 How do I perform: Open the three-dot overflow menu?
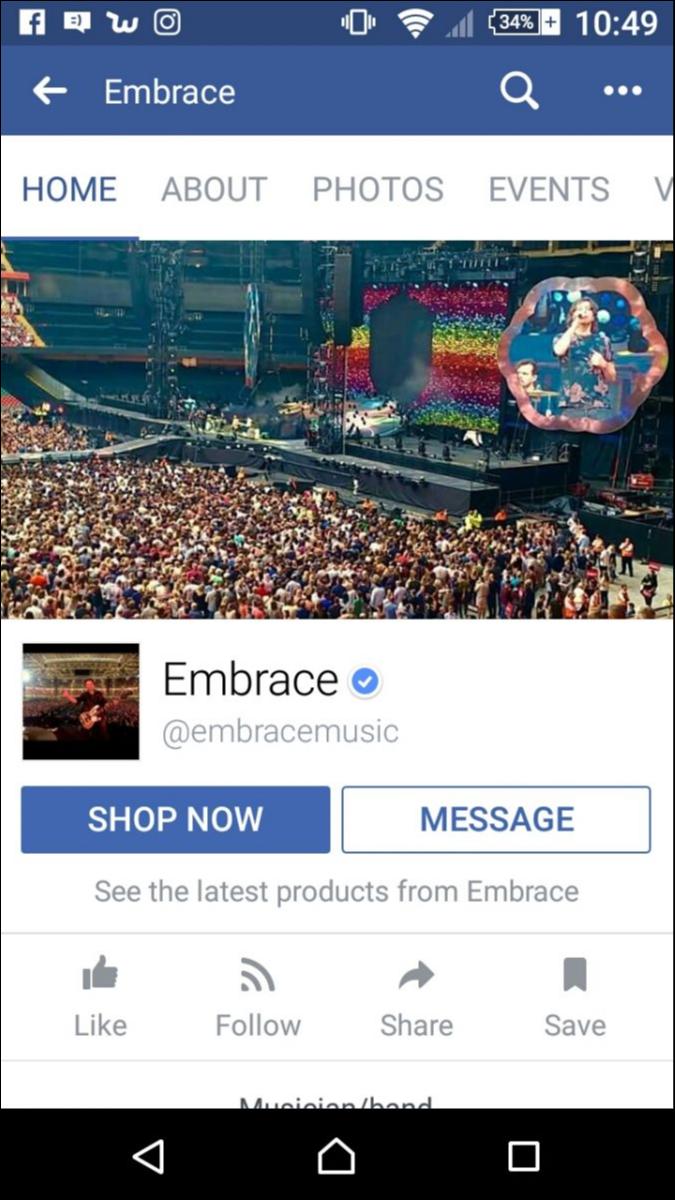(622, 91)
